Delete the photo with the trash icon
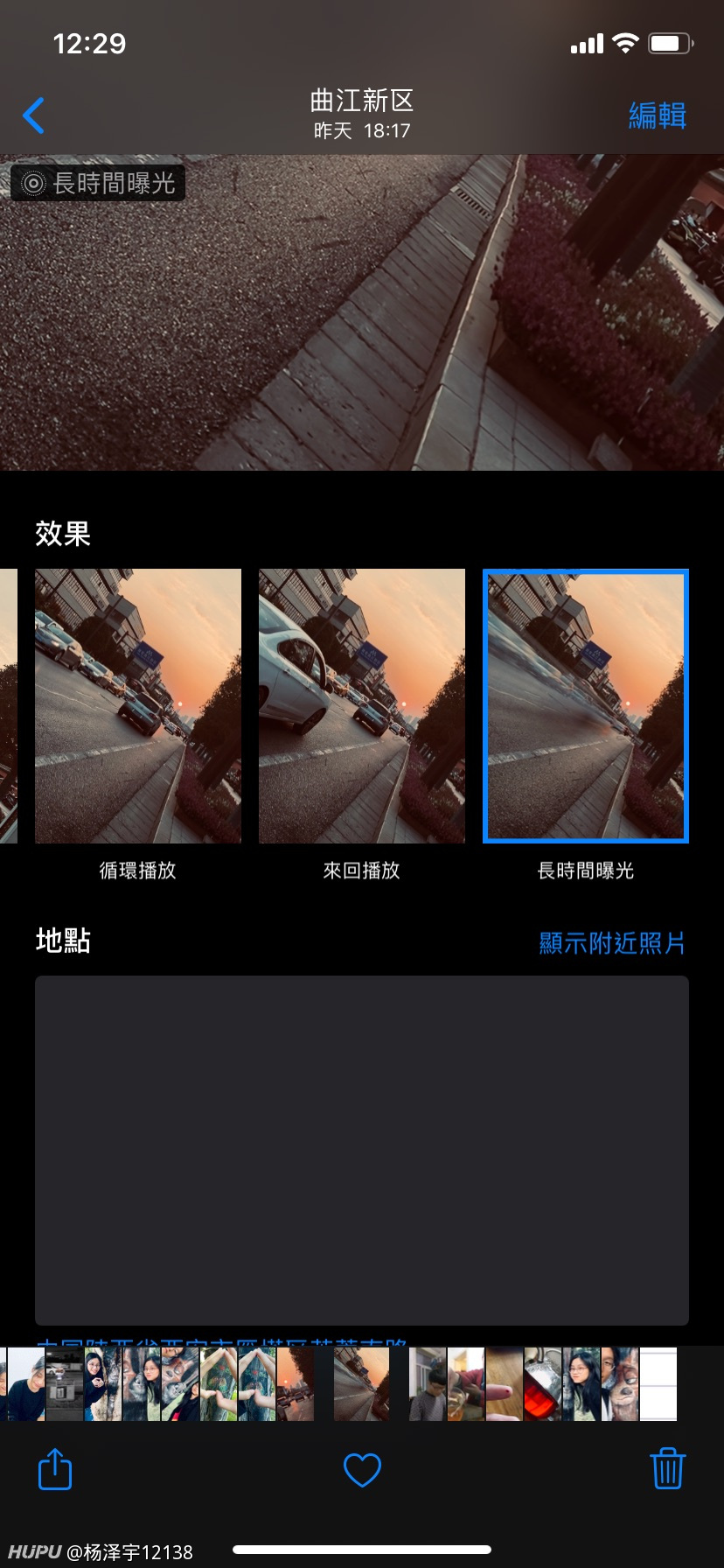Viewport: 724px width, 1568px height. 668,1468
